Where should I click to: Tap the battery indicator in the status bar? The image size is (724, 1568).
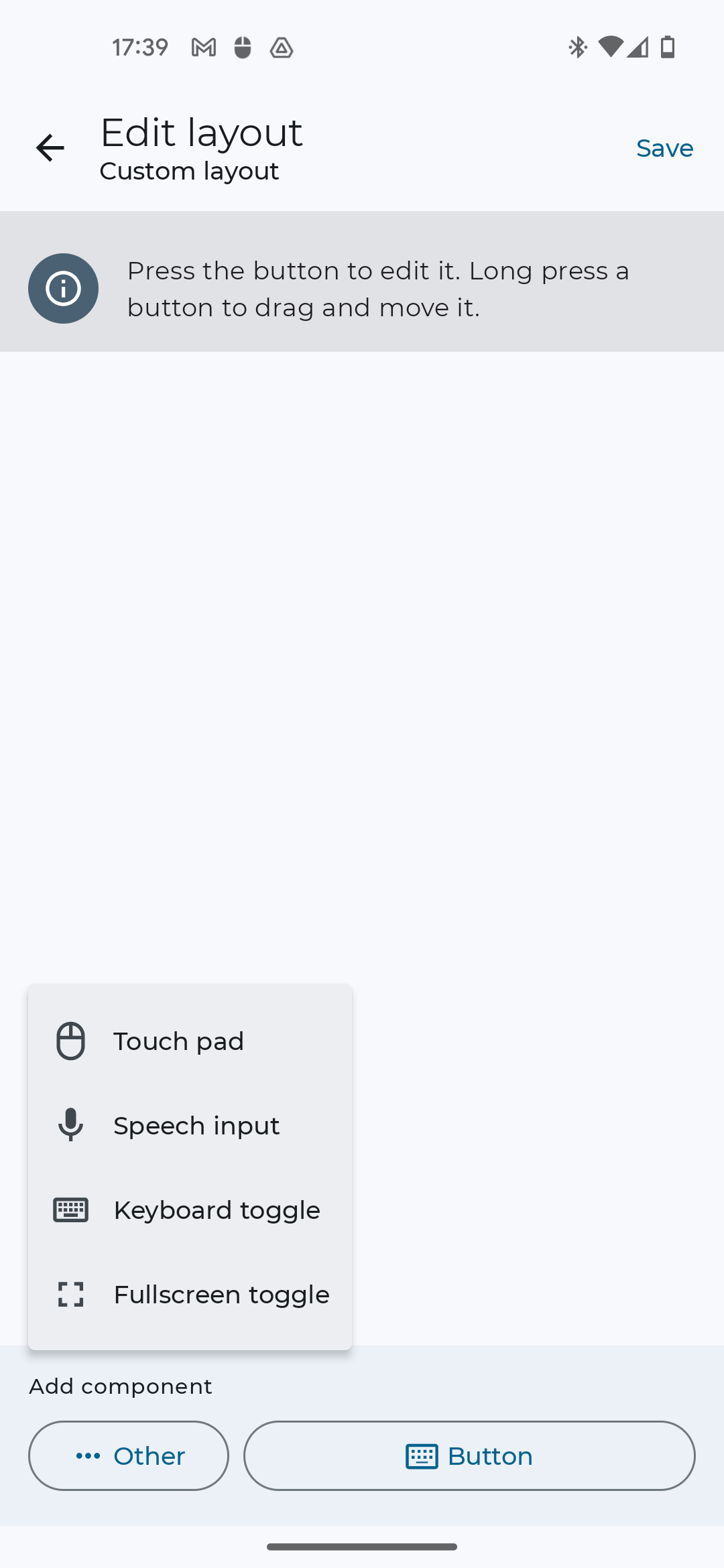pyautogui.click(x=668, y=47)
